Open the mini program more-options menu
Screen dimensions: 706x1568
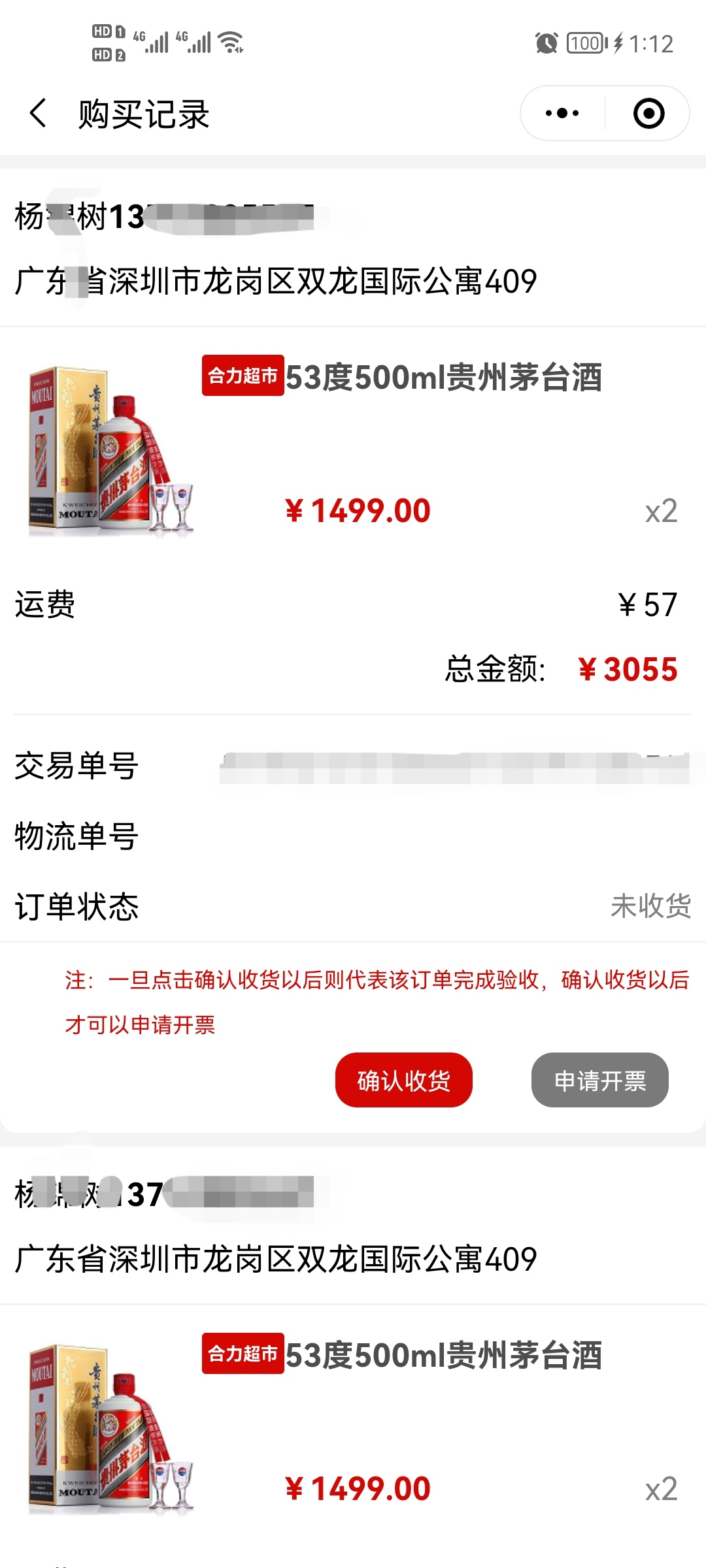[x=562, y=114]
